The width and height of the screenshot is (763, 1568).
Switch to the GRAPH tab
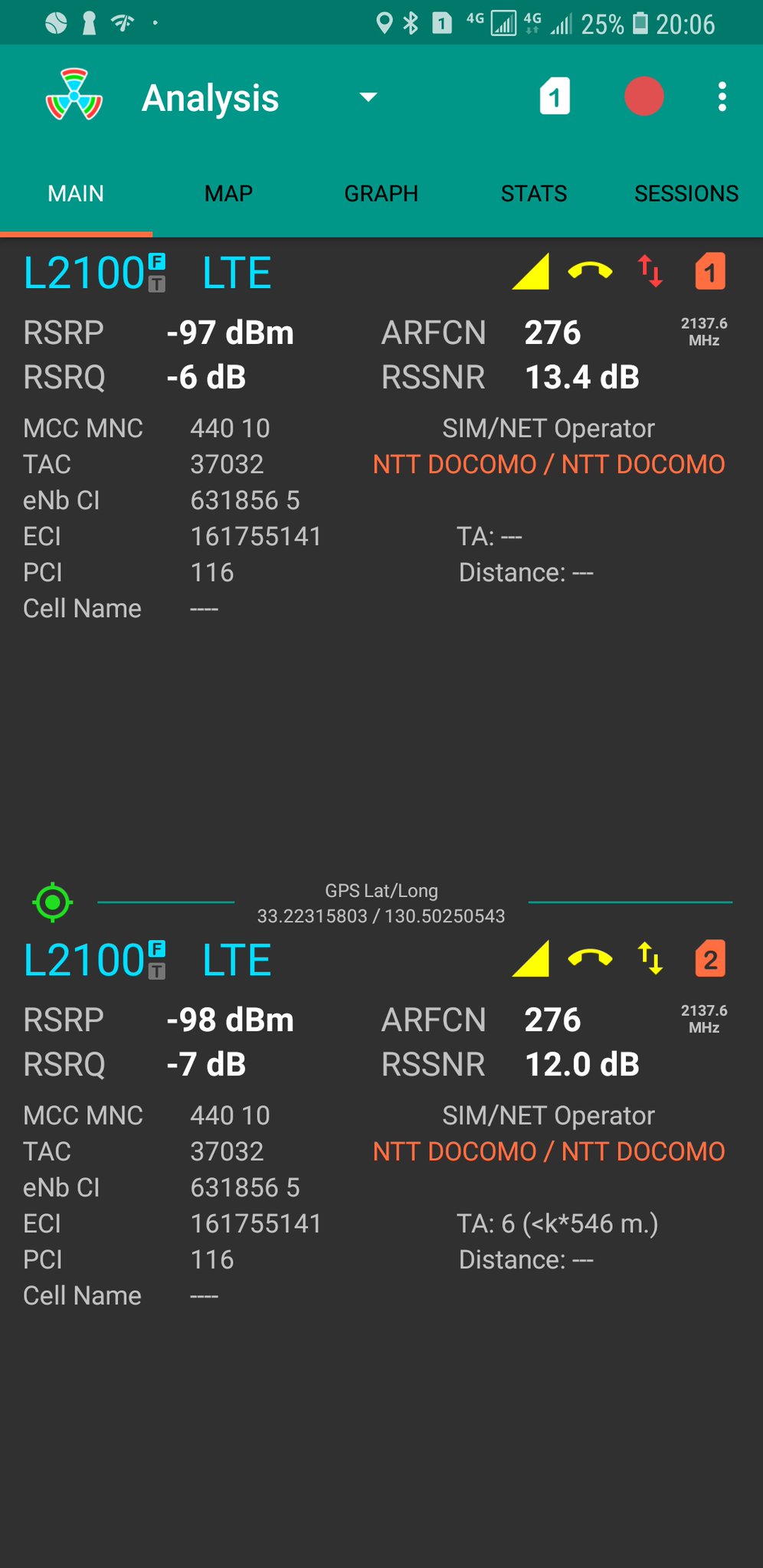coord(381,193)
